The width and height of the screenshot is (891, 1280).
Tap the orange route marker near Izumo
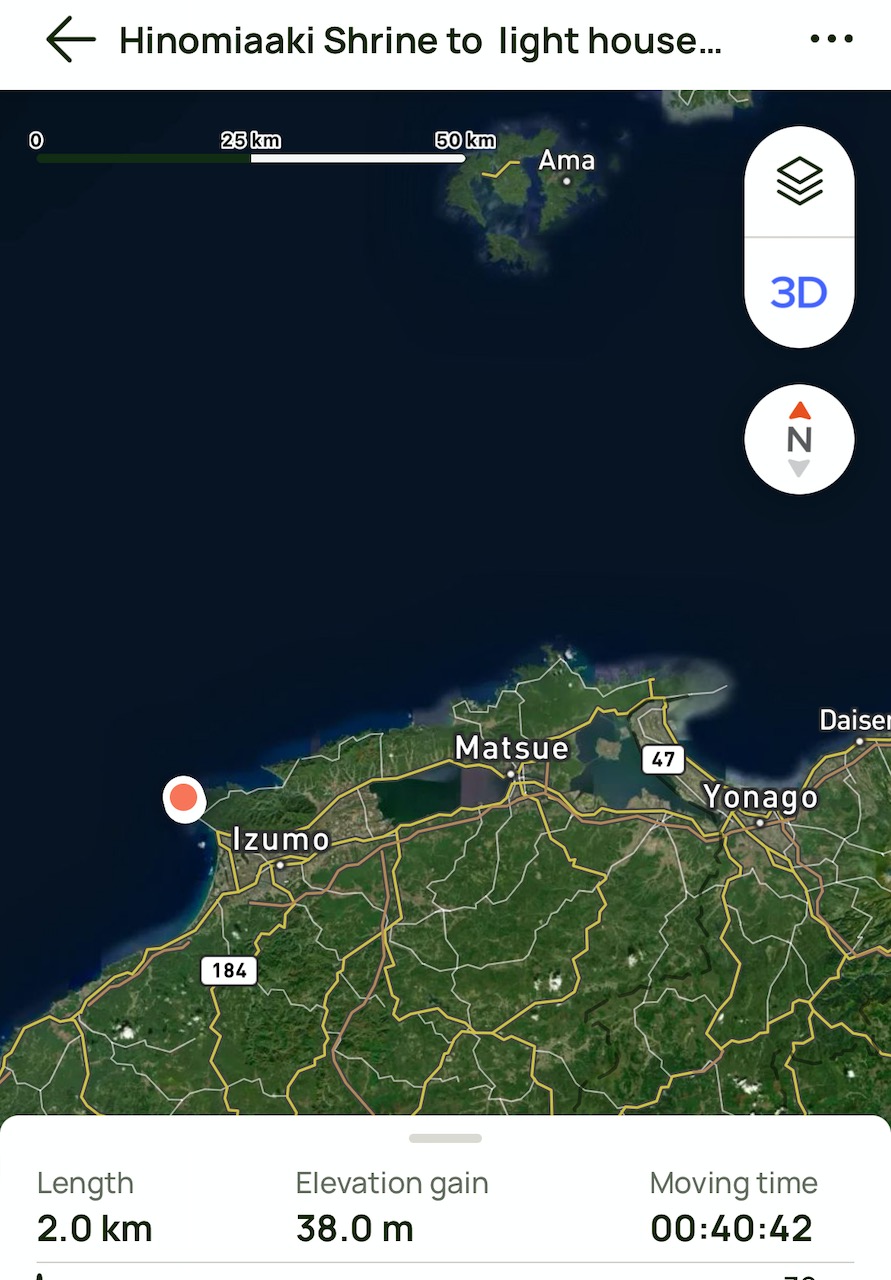(183, 799)
